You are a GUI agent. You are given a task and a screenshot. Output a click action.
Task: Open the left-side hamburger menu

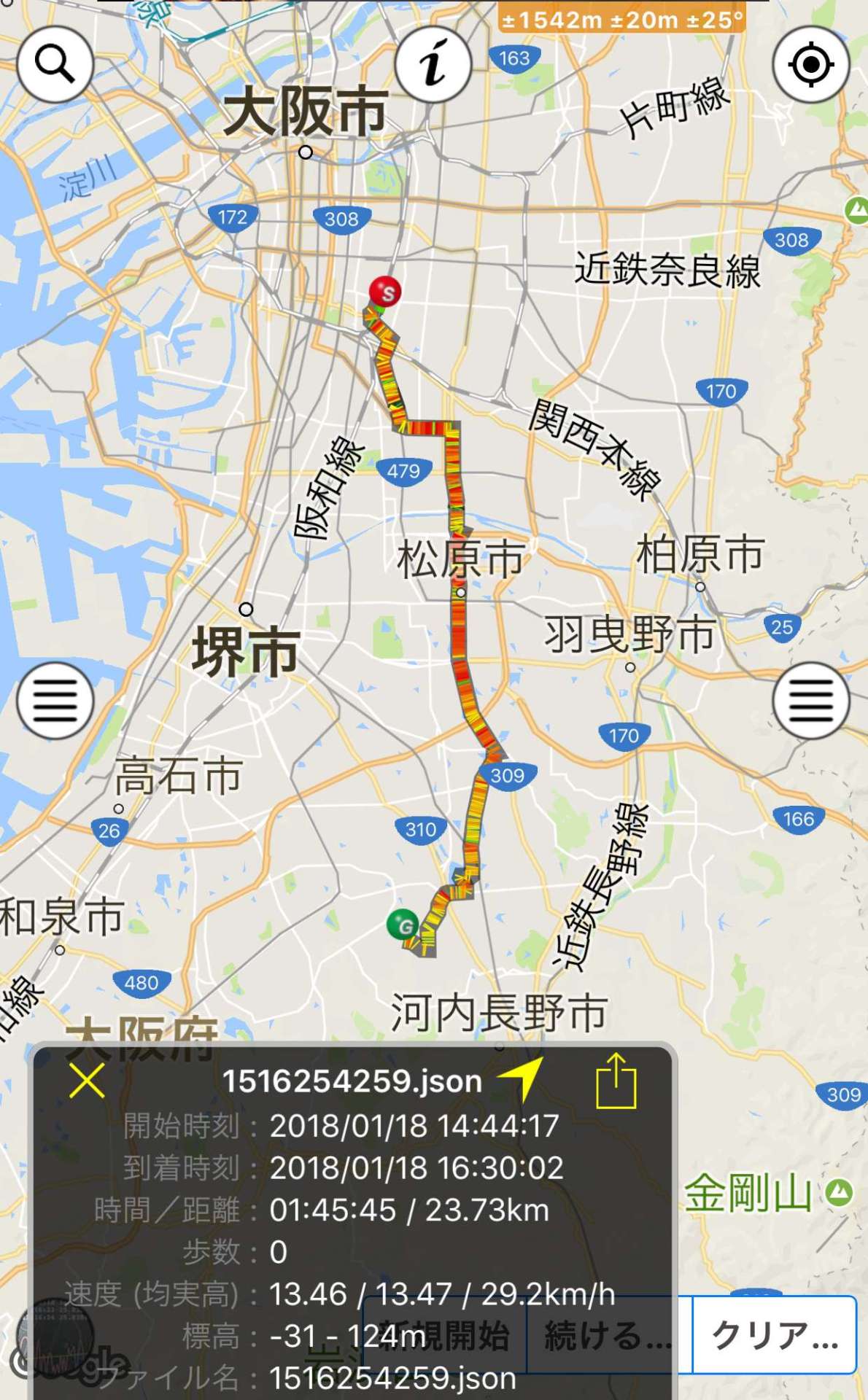point(55,701)
